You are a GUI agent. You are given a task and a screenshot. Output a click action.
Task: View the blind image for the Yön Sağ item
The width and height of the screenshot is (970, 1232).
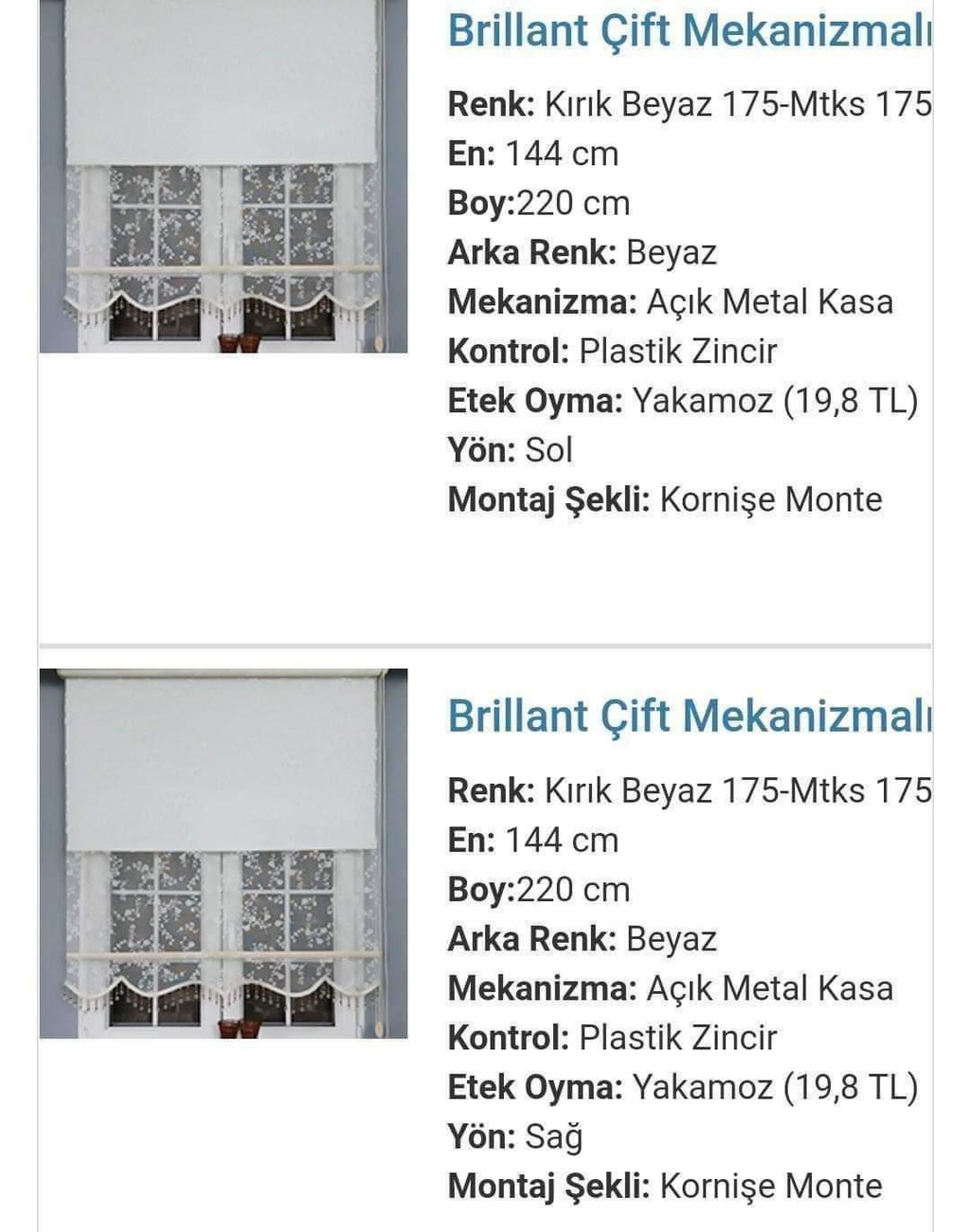(x=224, y=853)
